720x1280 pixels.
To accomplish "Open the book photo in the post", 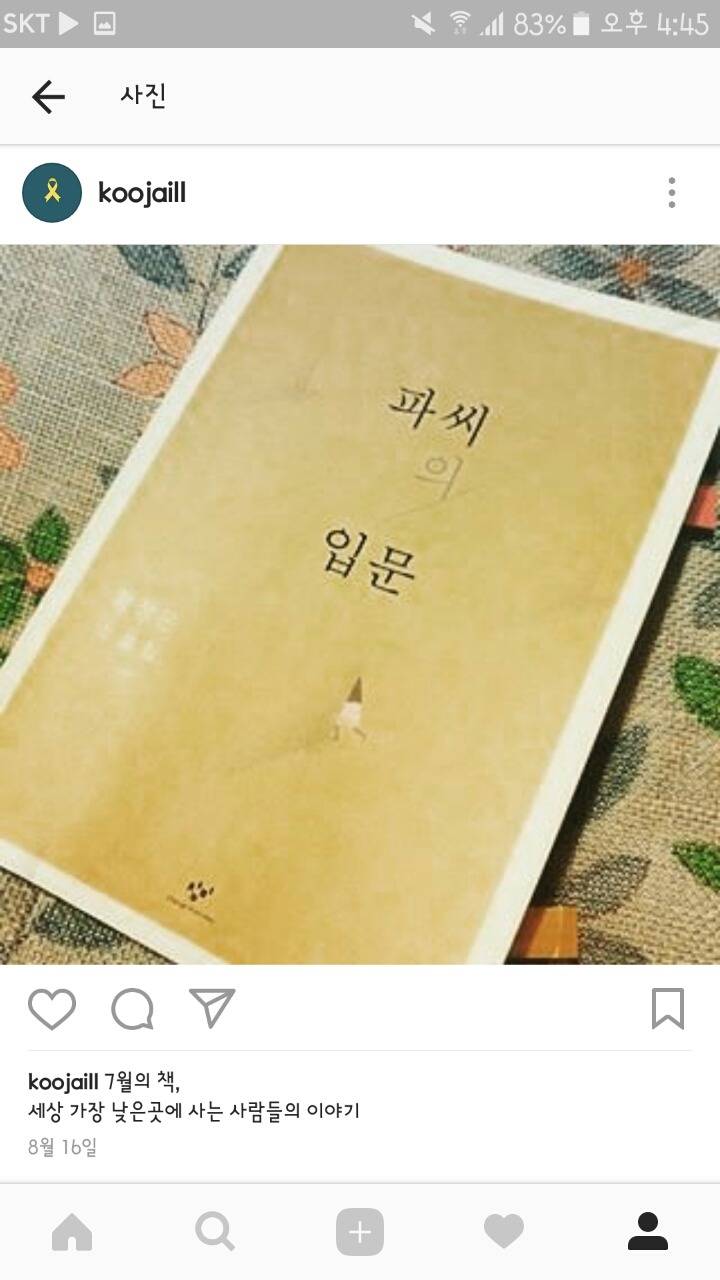I will coord(360,604).
